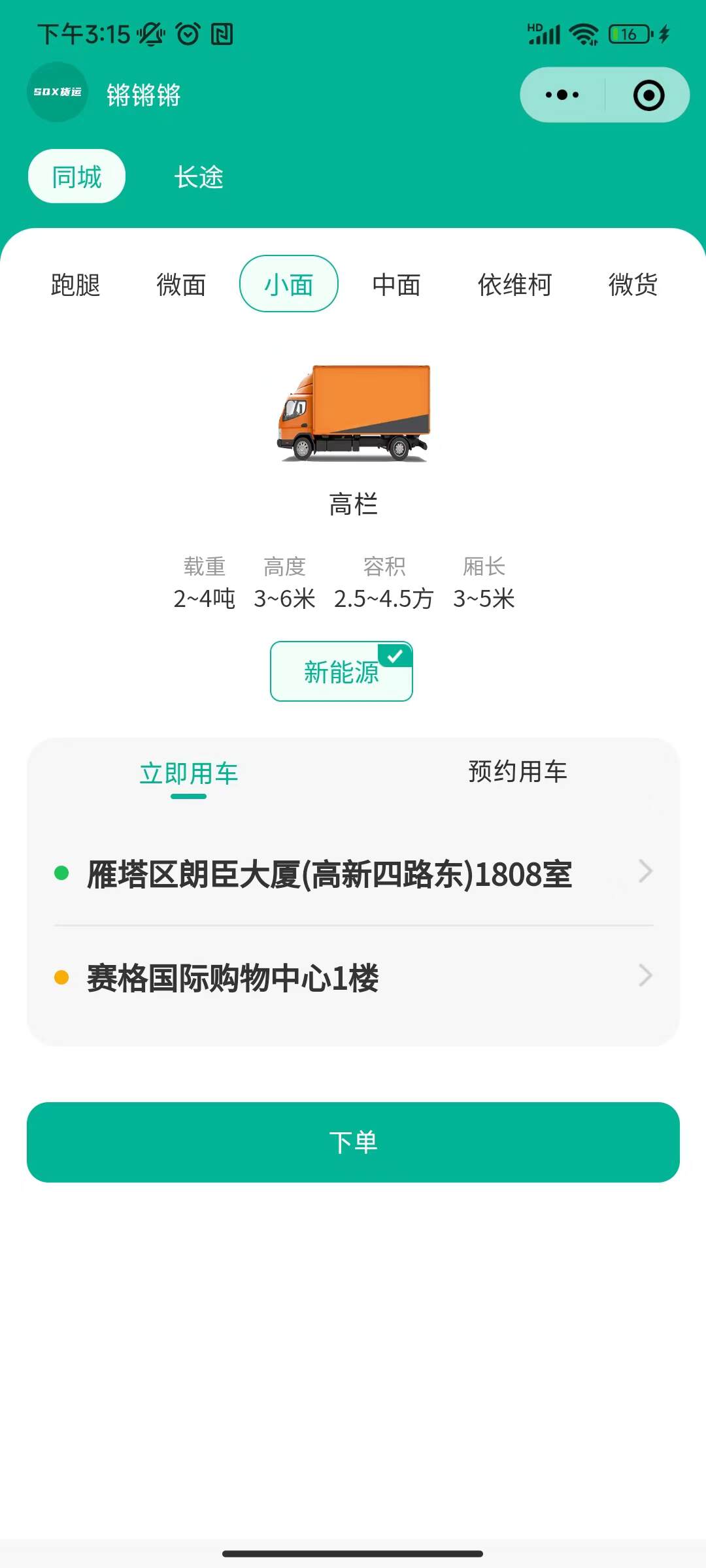Select the 小面 vehicle type
Image resolution: width=706 pixels, height=1568 pixels.
tap(289, 284)
